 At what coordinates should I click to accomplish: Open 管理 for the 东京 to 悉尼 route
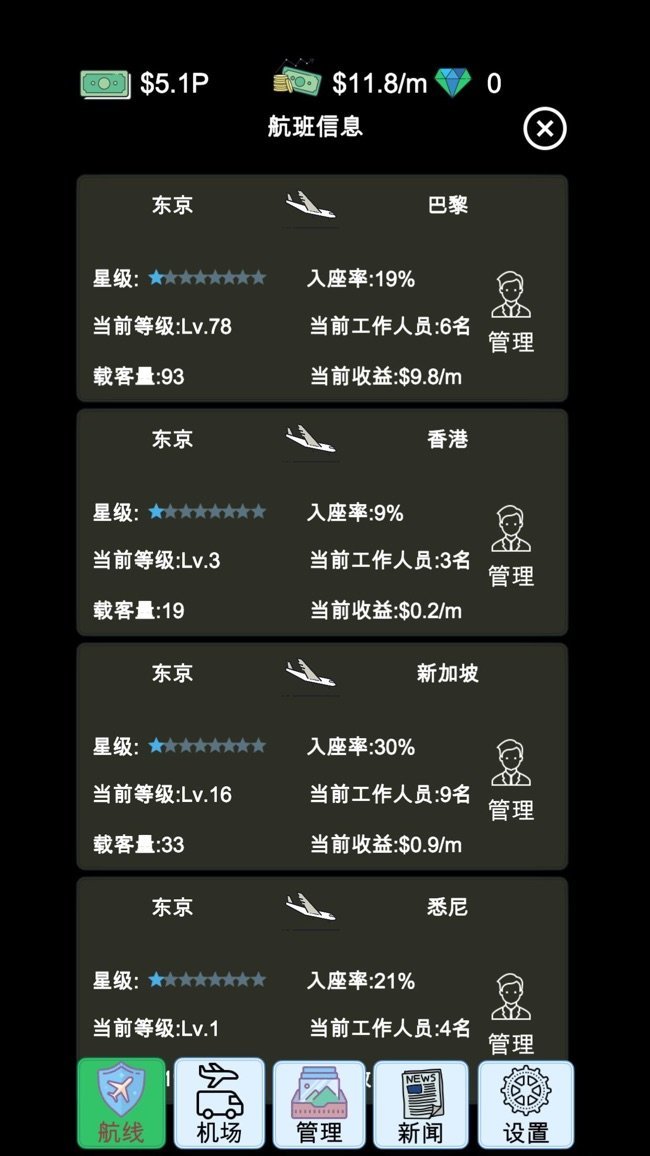pyautogui.click(x=511, y=1012)
